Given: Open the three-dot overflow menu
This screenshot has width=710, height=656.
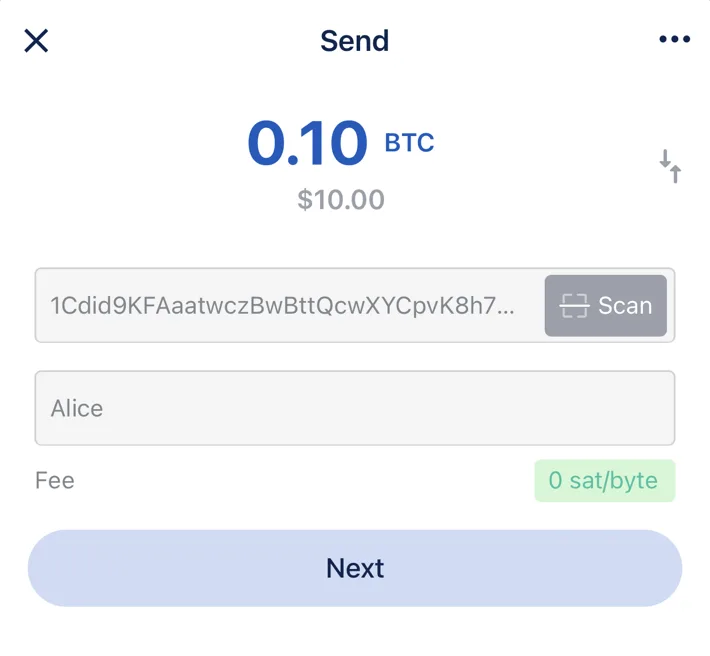Looking at the screenshot, I should coord(674,40).
